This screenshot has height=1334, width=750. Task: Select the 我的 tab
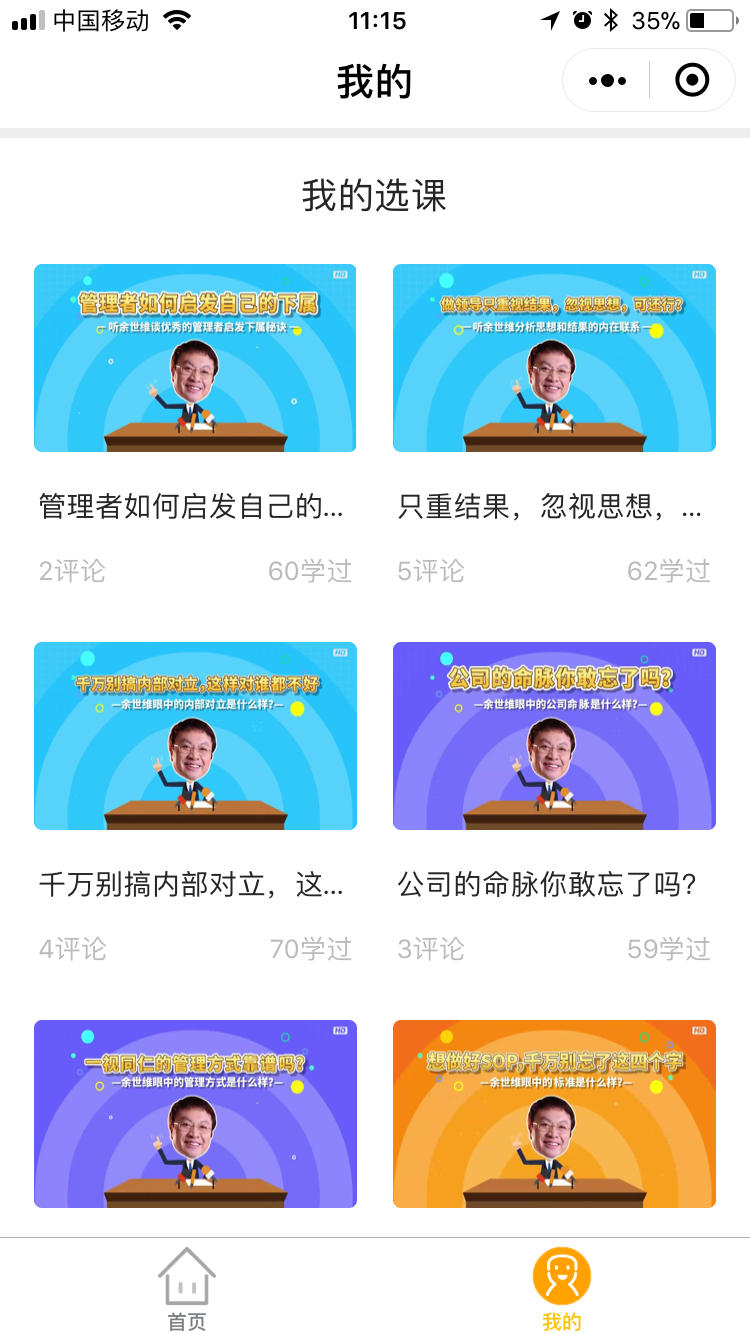pyautogui.click(x=562, y=1288)
